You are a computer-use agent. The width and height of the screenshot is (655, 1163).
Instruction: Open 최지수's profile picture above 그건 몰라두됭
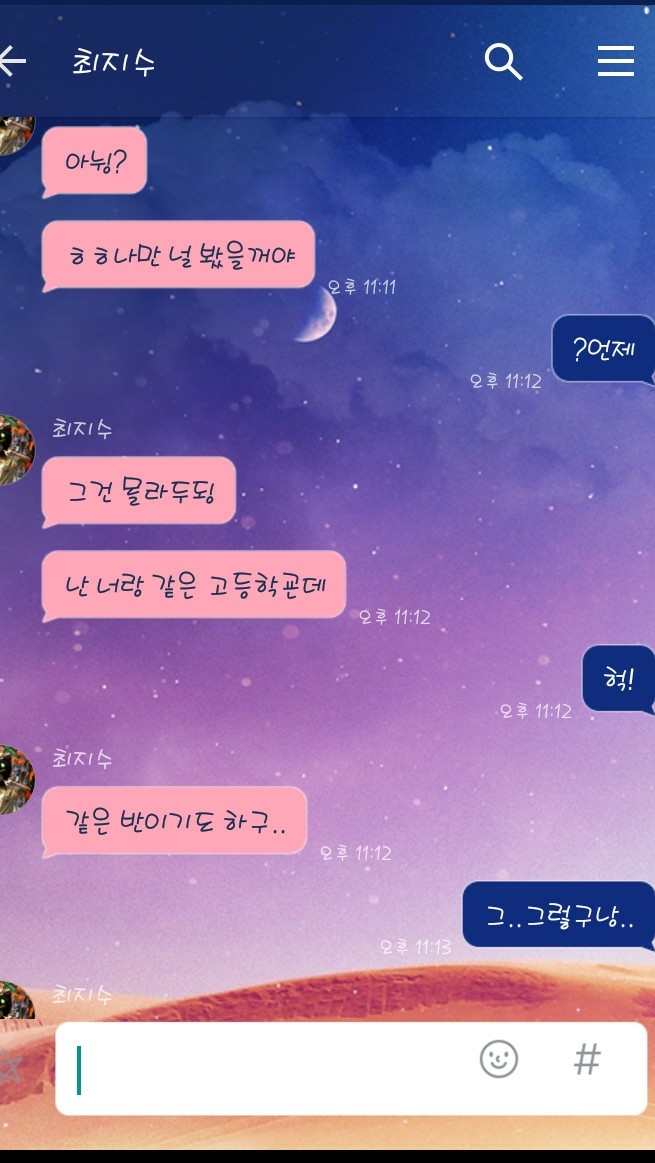[15, 450]
